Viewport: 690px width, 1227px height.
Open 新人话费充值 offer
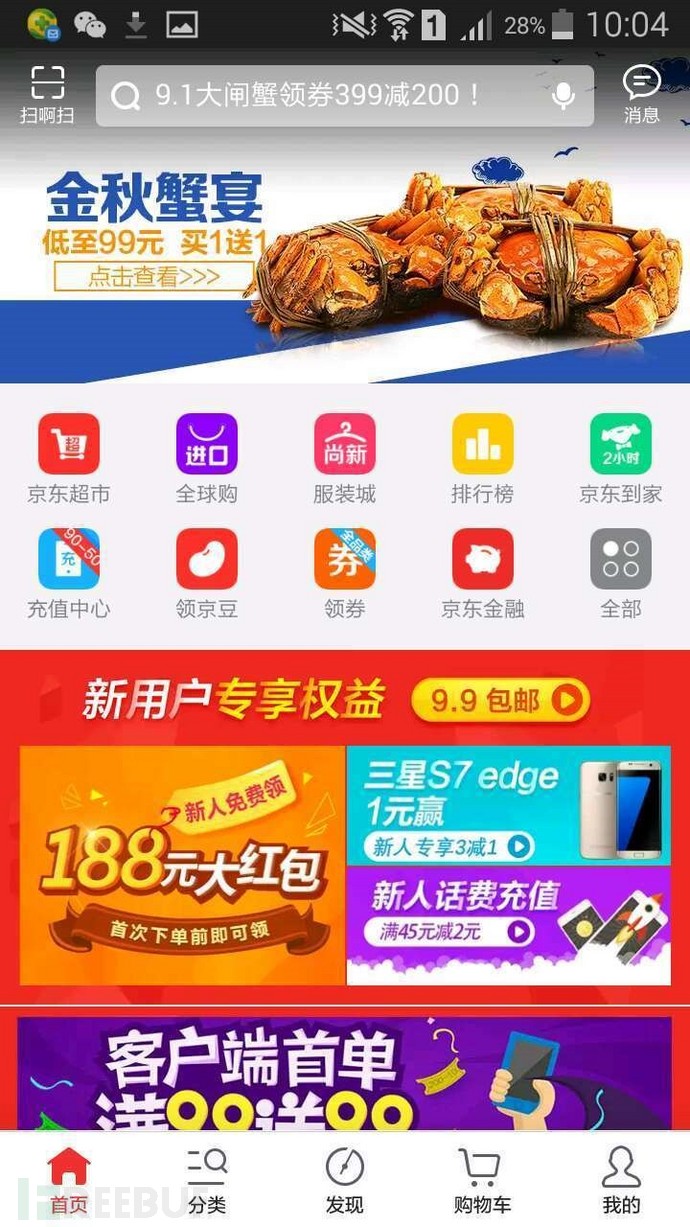508,925
